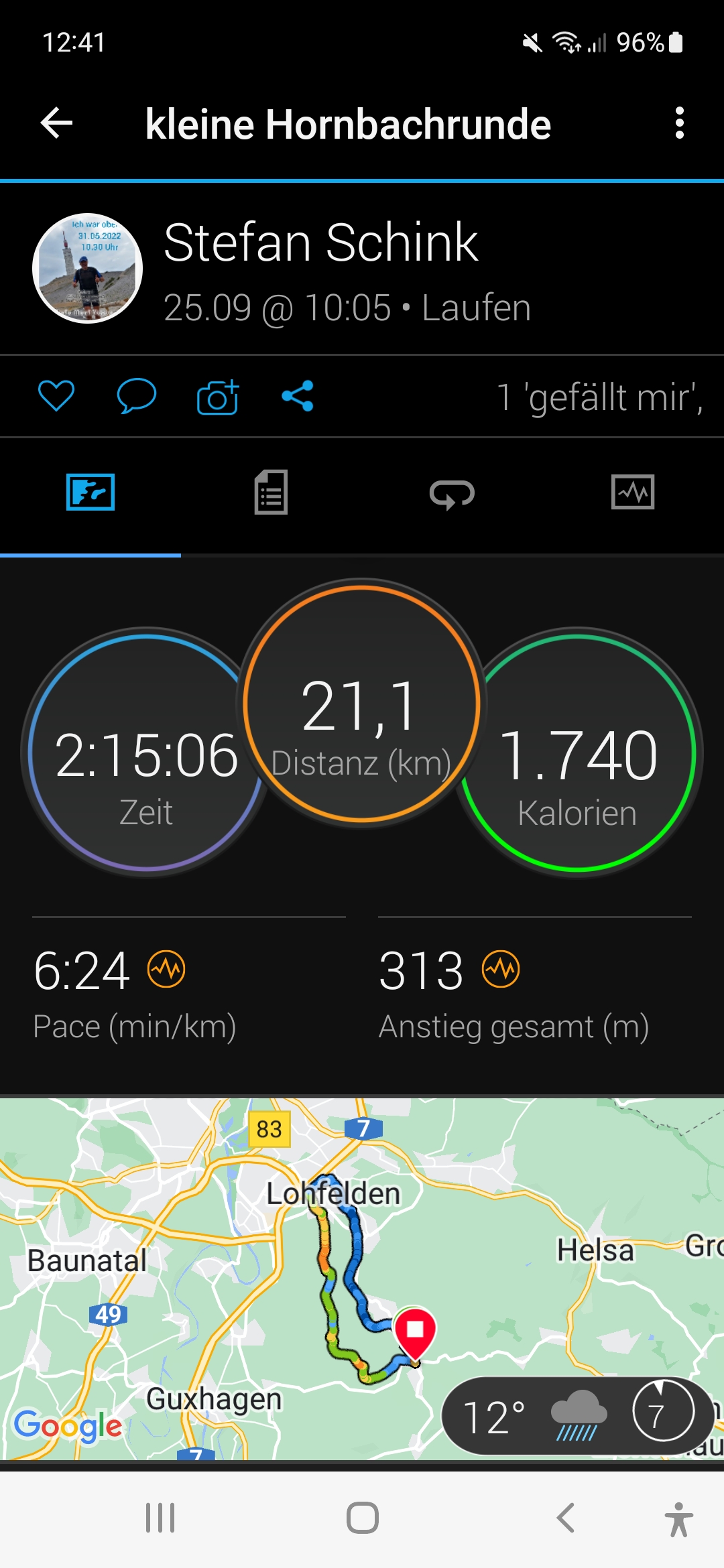The height and width of the screenshot is (1568, 724).
Task: Open the three-dot overflow menu
Action: (679, 123)
